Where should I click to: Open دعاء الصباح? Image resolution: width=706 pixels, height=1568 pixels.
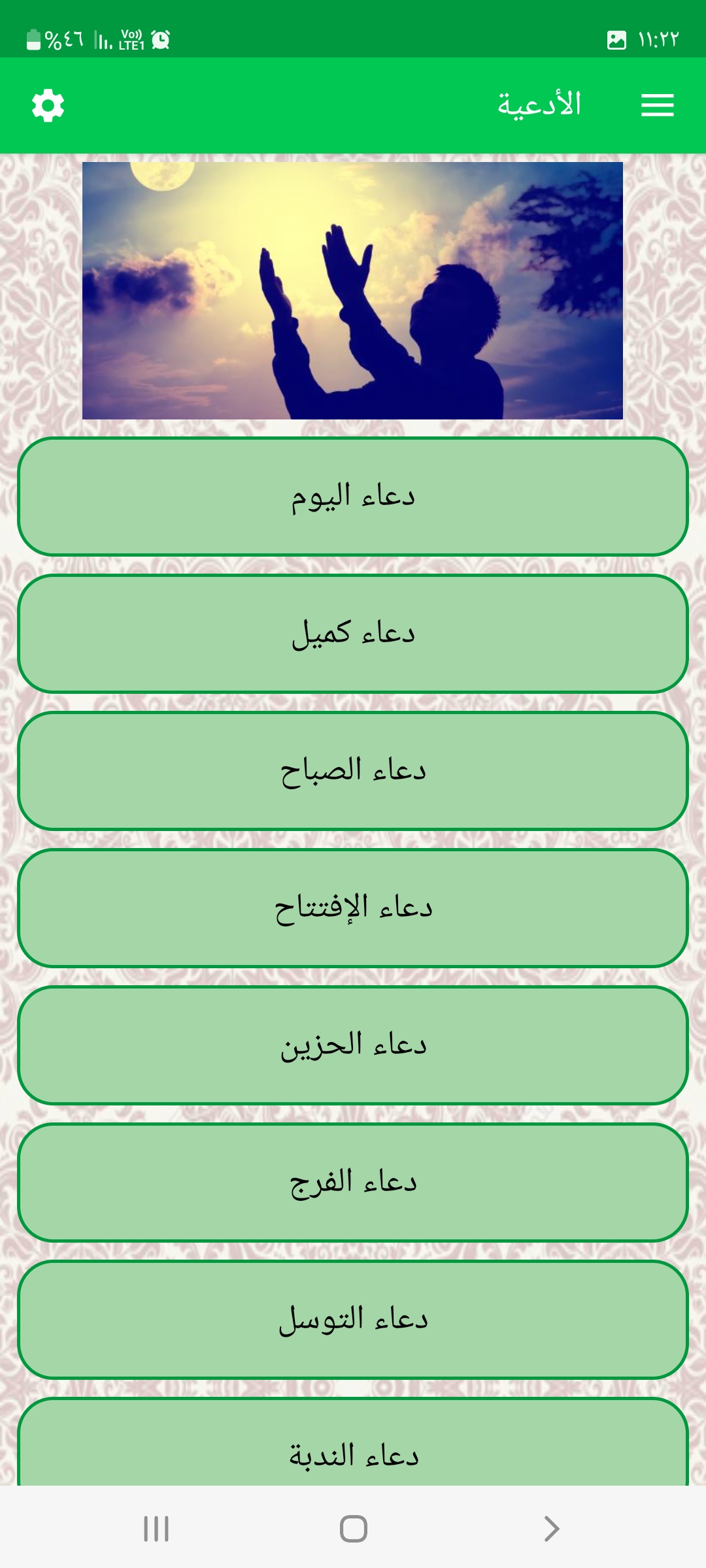(353, 771)
